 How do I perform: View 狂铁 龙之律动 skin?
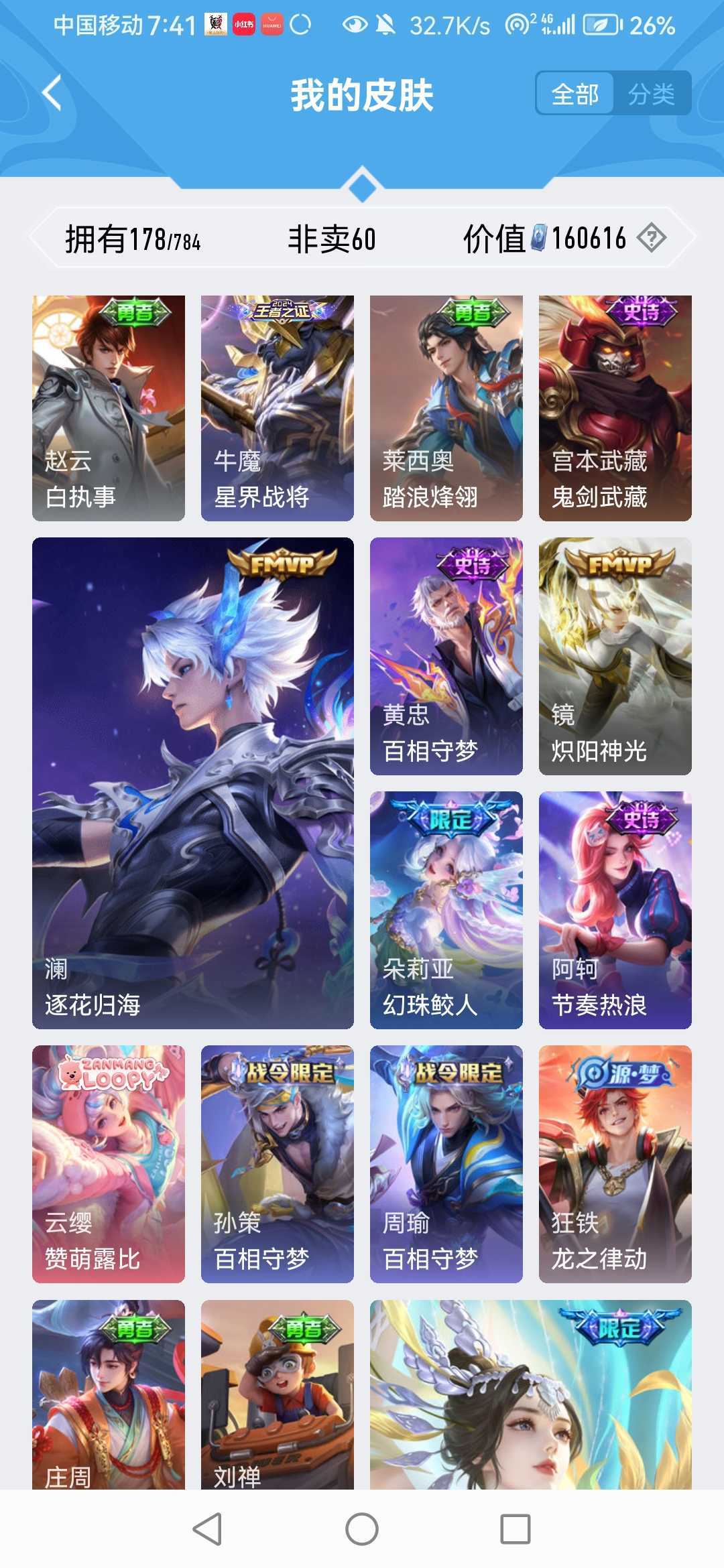point(615,1164)
